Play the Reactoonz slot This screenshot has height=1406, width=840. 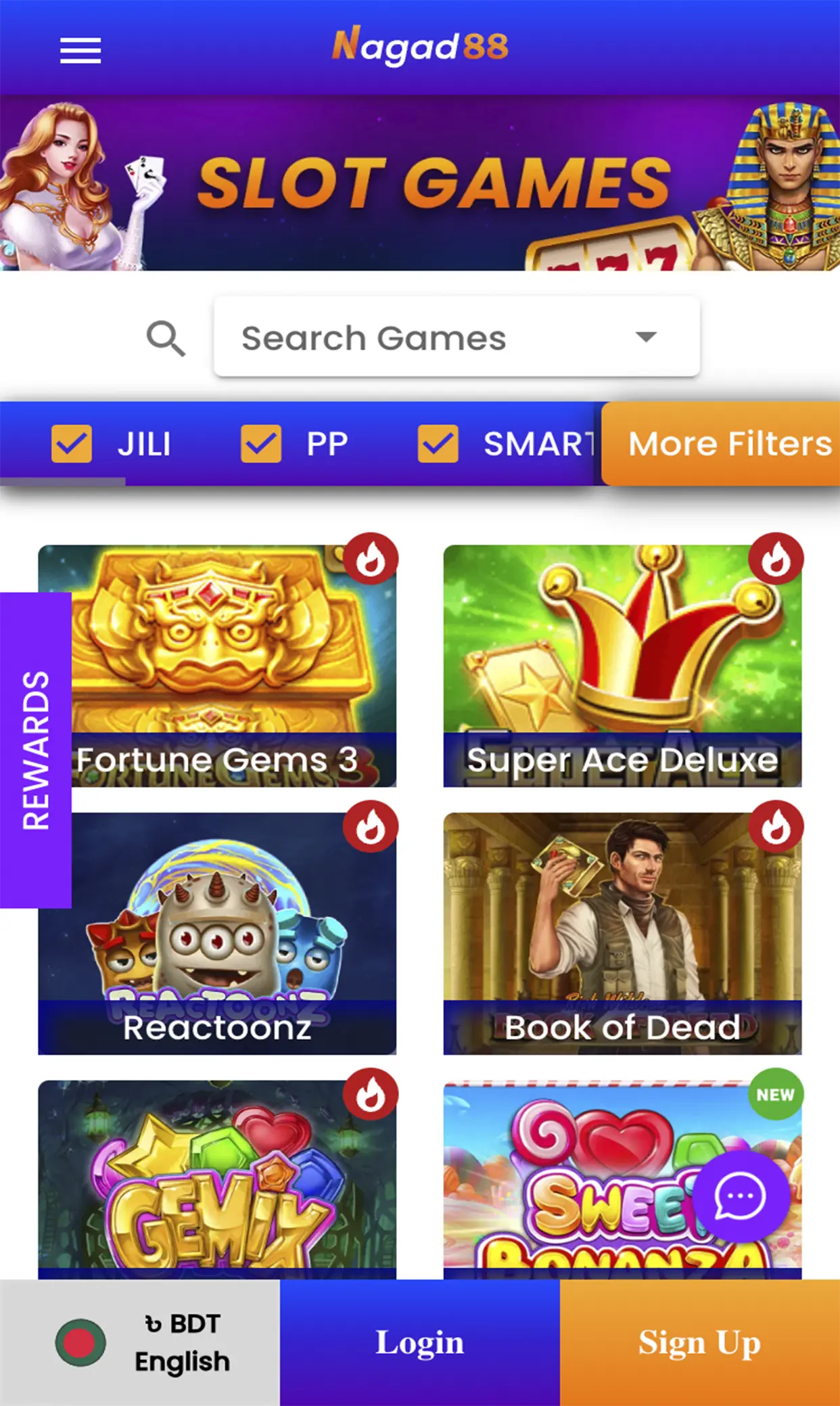tap(216, 932)
